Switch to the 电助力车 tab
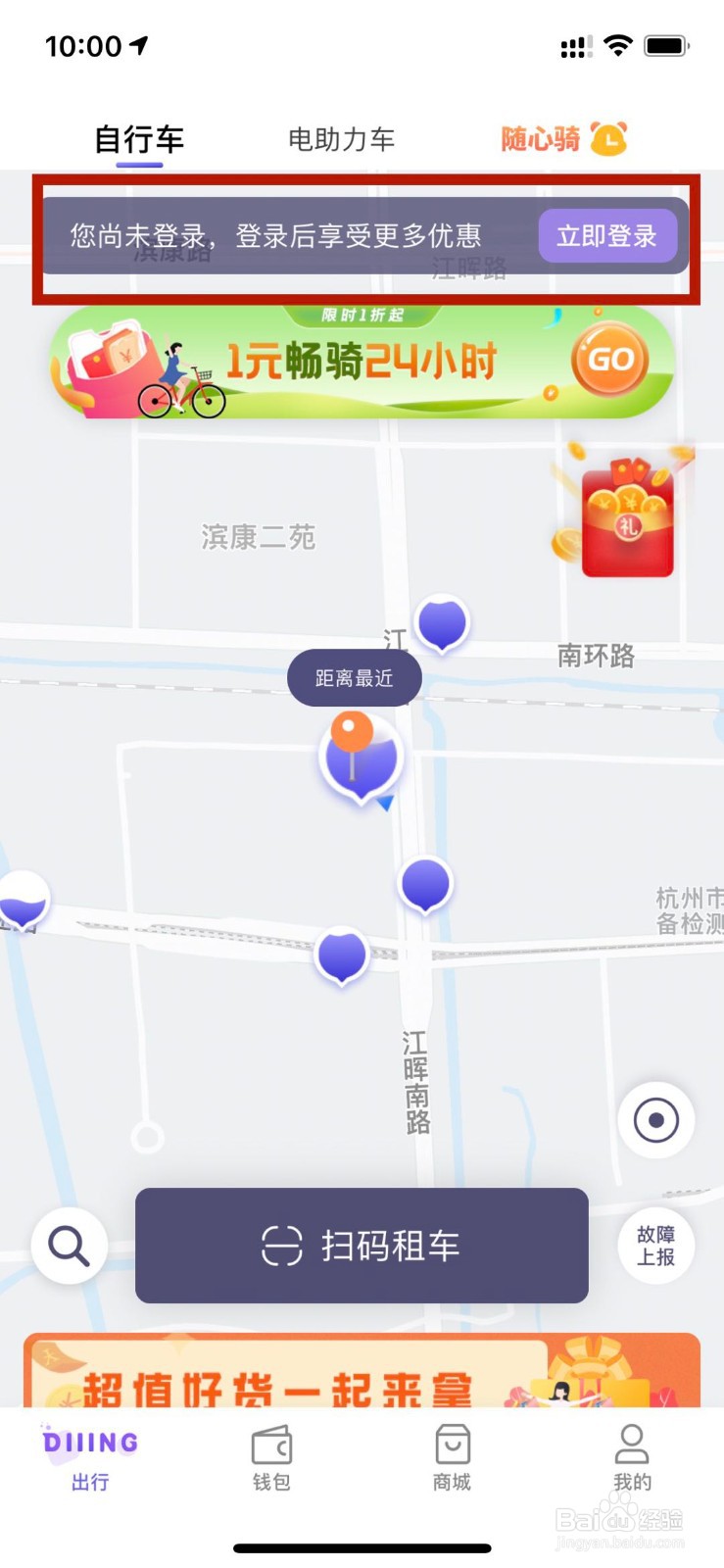Viewport: 724px width, 1568px height. click(340, 139)
